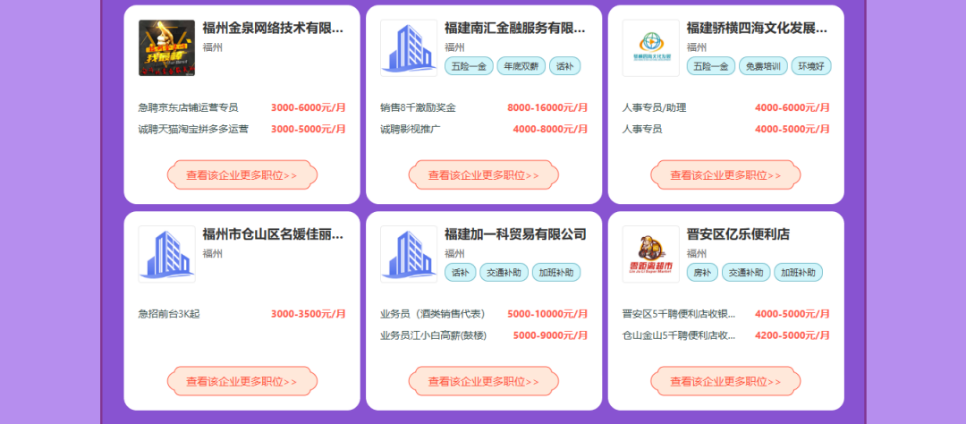Open the 业务员（酒类销售代表）job listing

pos(432,314)
